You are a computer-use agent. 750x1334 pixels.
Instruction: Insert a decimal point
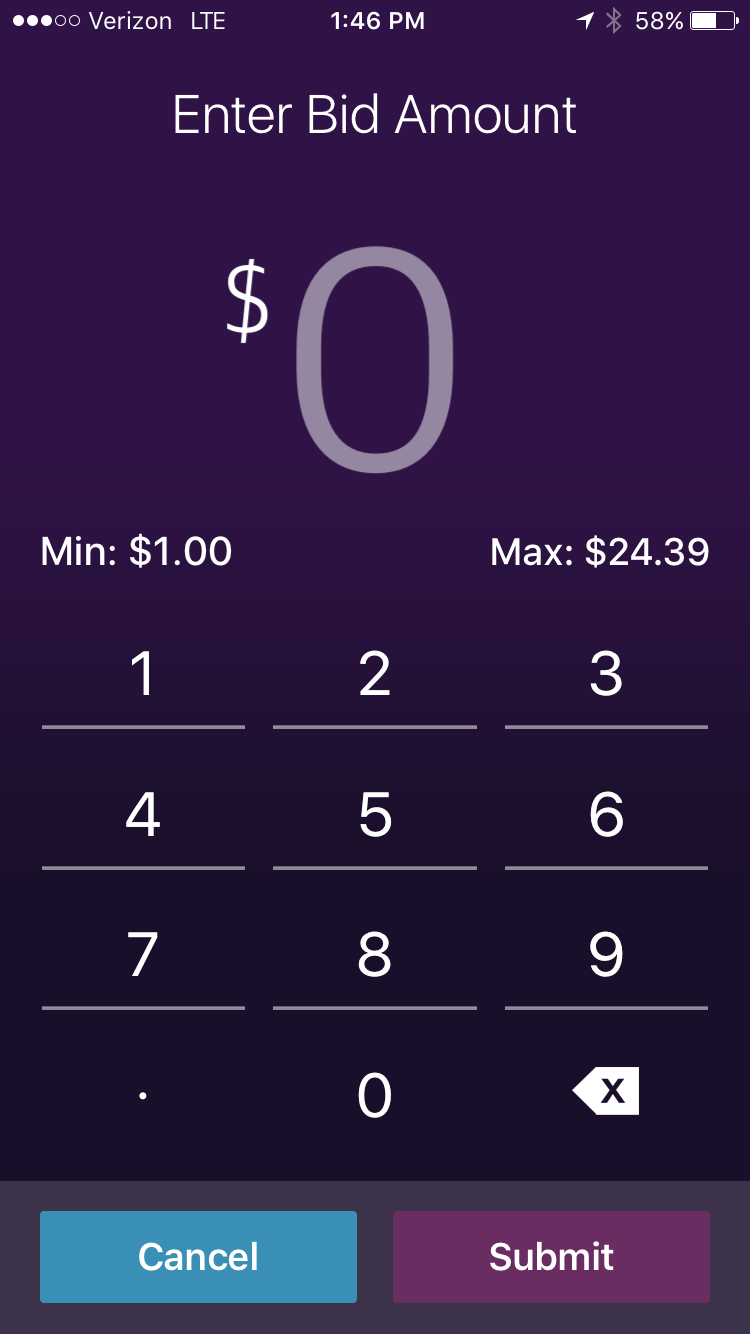click(143, 1095)
